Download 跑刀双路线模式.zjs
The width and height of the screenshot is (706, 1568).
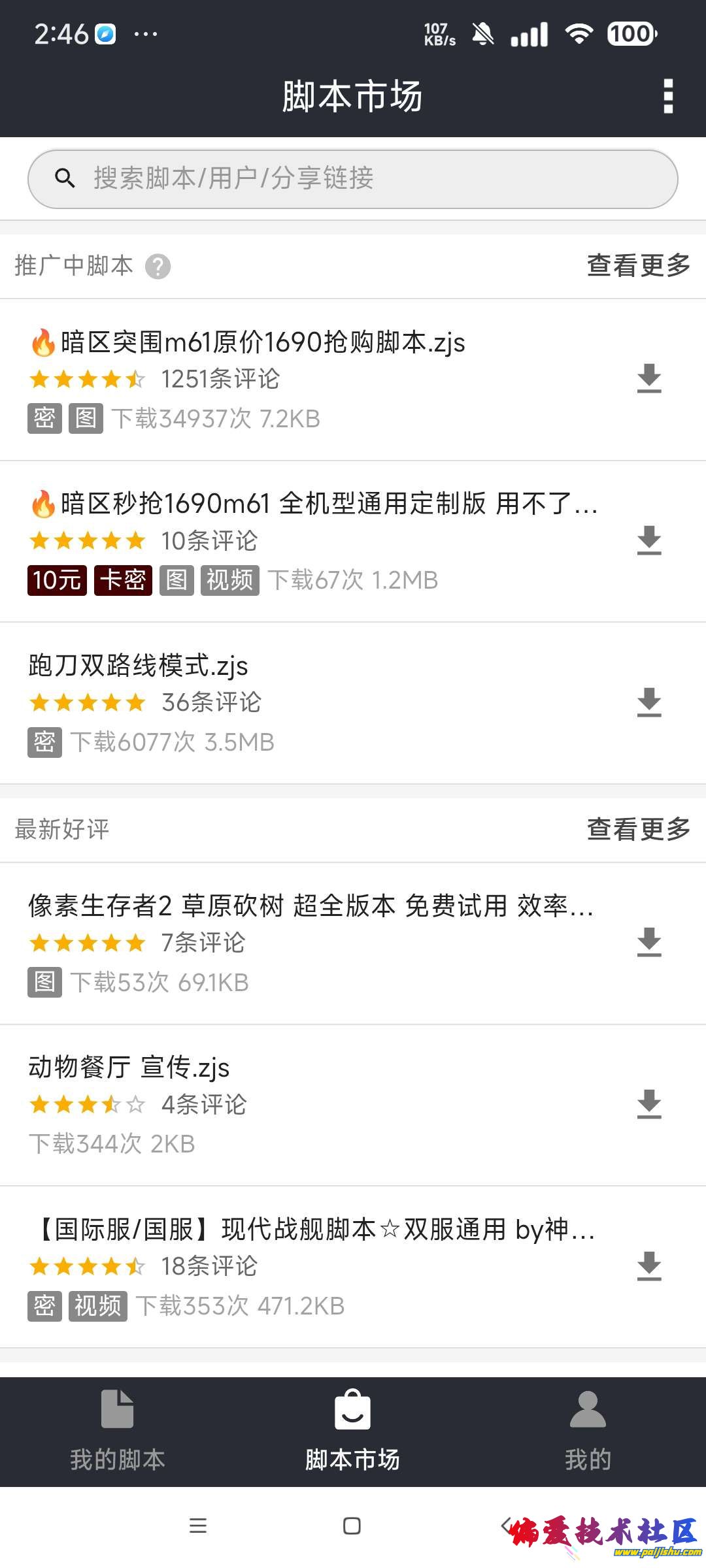[x=649, y=702]
